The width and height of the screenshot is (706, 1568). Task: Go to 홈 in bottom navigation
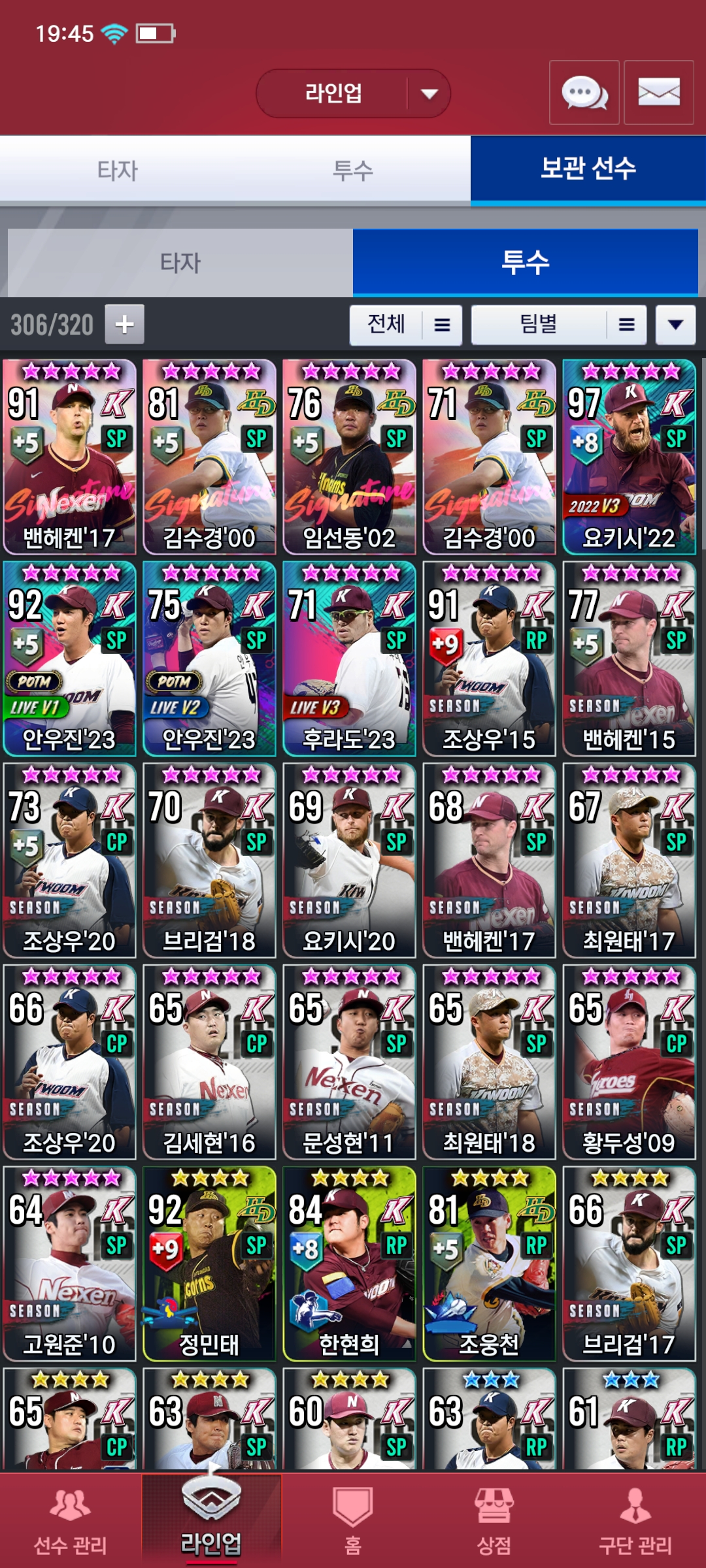click(x=353, y=1521)
